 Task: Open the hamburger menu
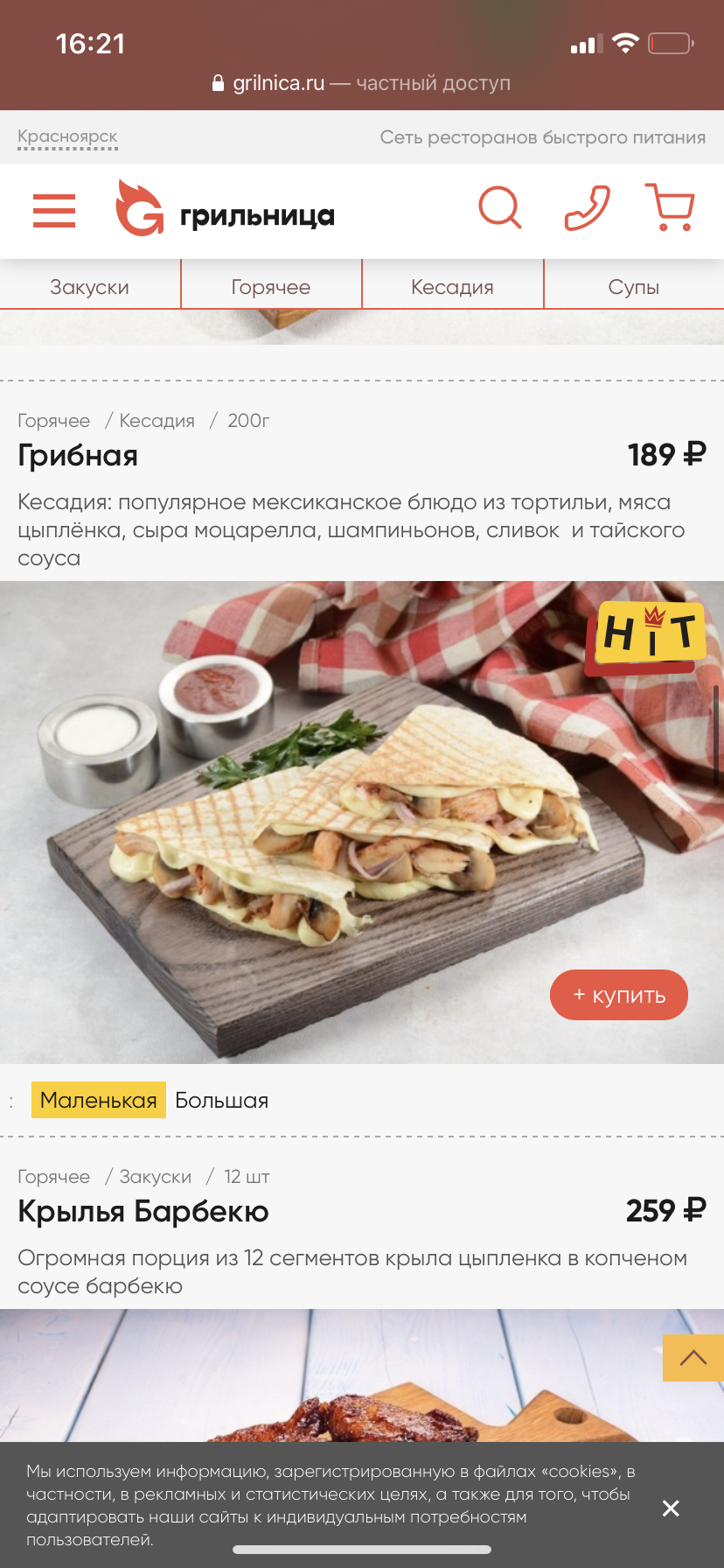click(x=54, y=211)
